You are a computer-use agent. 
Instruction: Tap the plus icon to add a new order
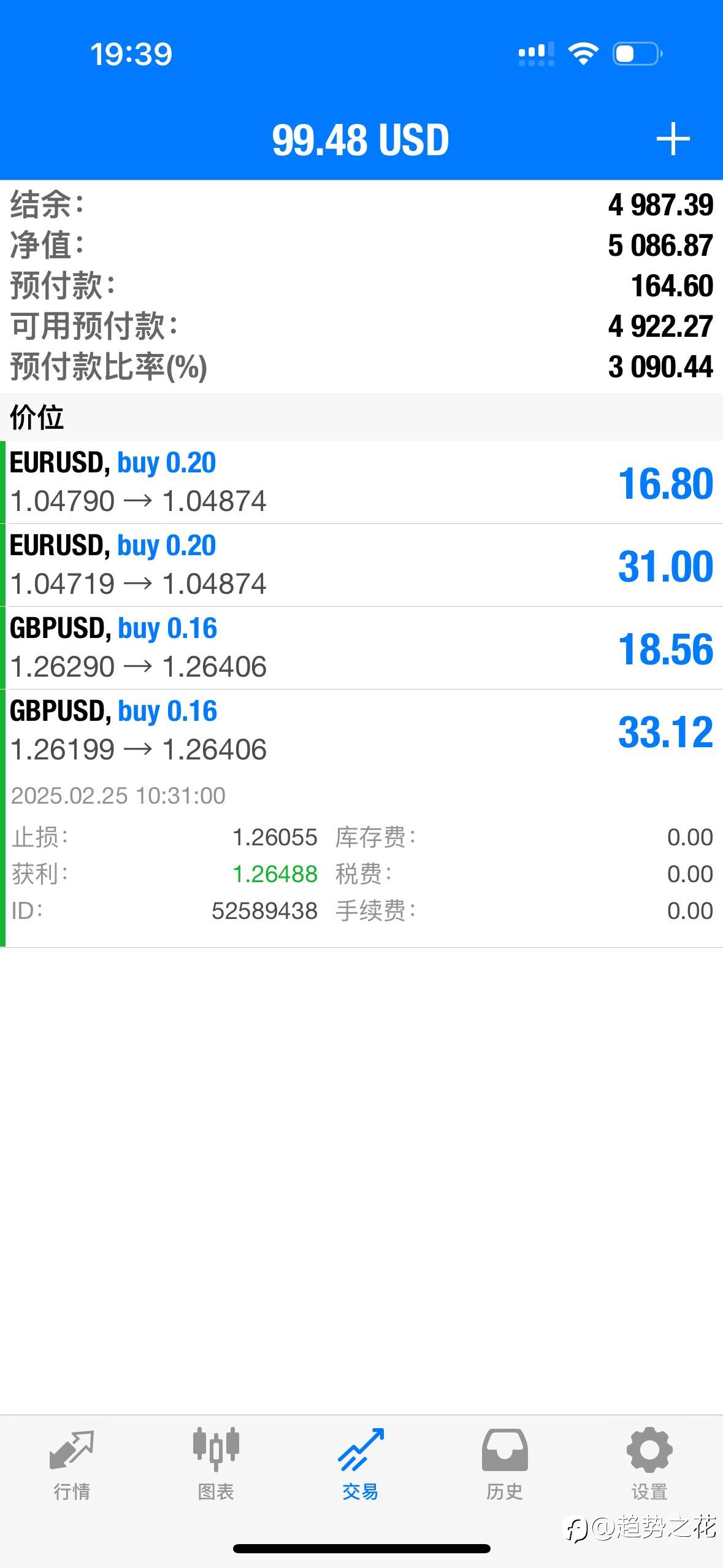pyautogui.click(x=673, y=139)
